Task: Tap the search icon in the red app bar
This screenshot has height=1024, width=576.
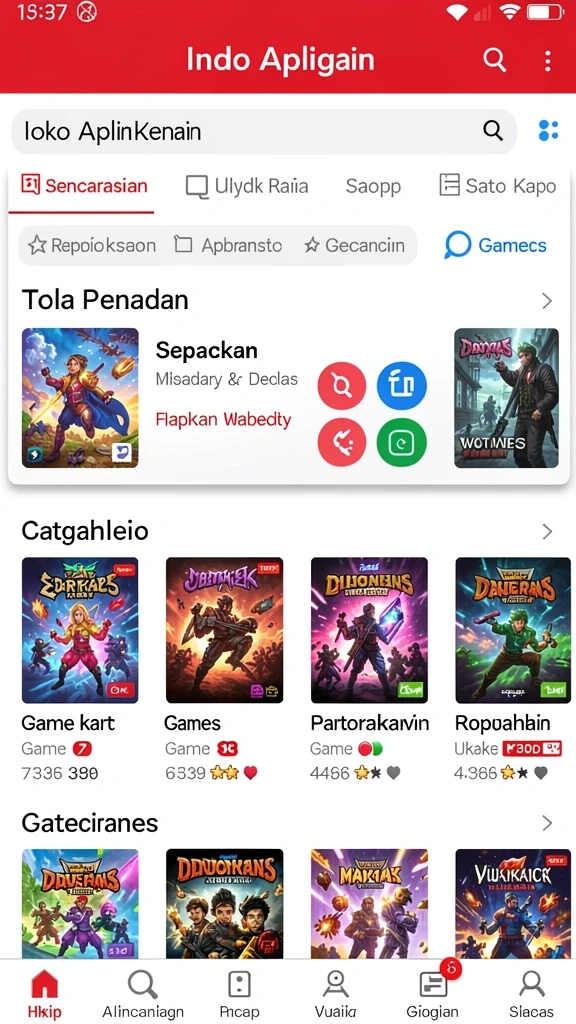Action: (494, 61)
